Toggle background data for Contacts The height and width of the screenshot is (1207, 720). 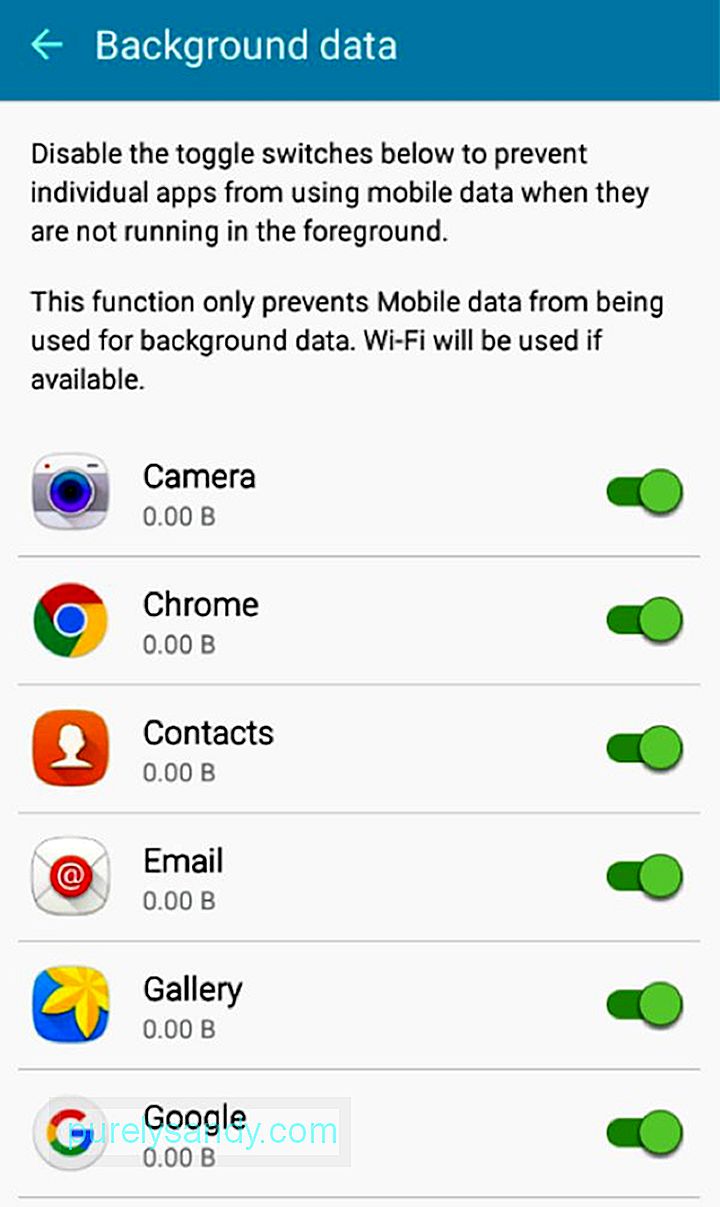tap(645, 748)
